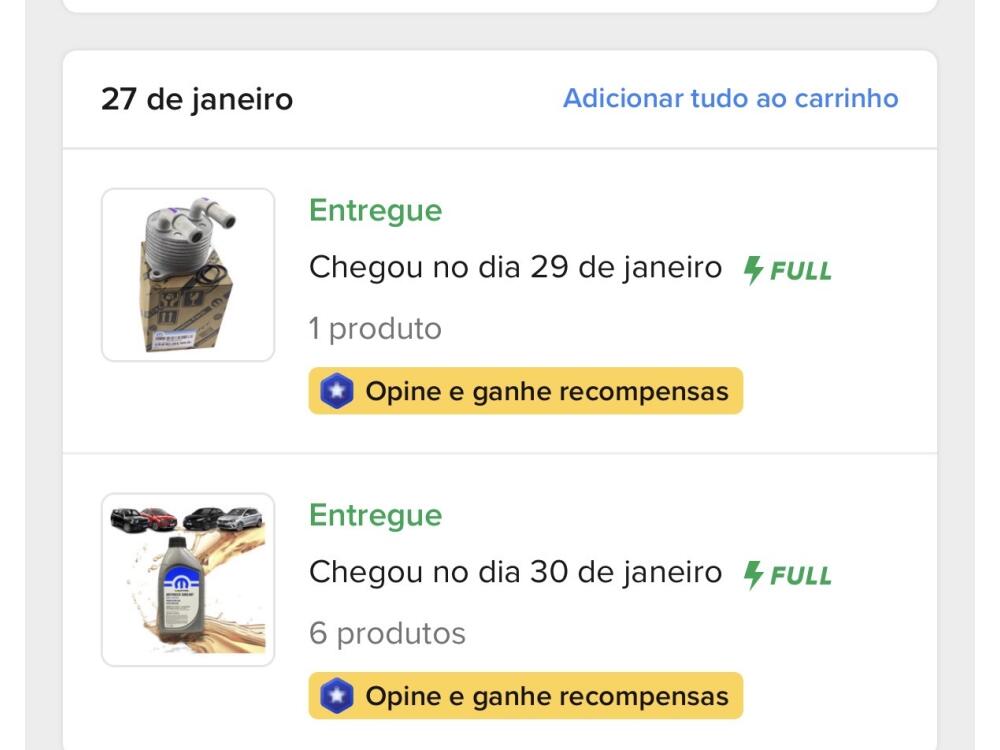
Task: View the motor oil bottle thumbnail
Action: pos(188,580)
